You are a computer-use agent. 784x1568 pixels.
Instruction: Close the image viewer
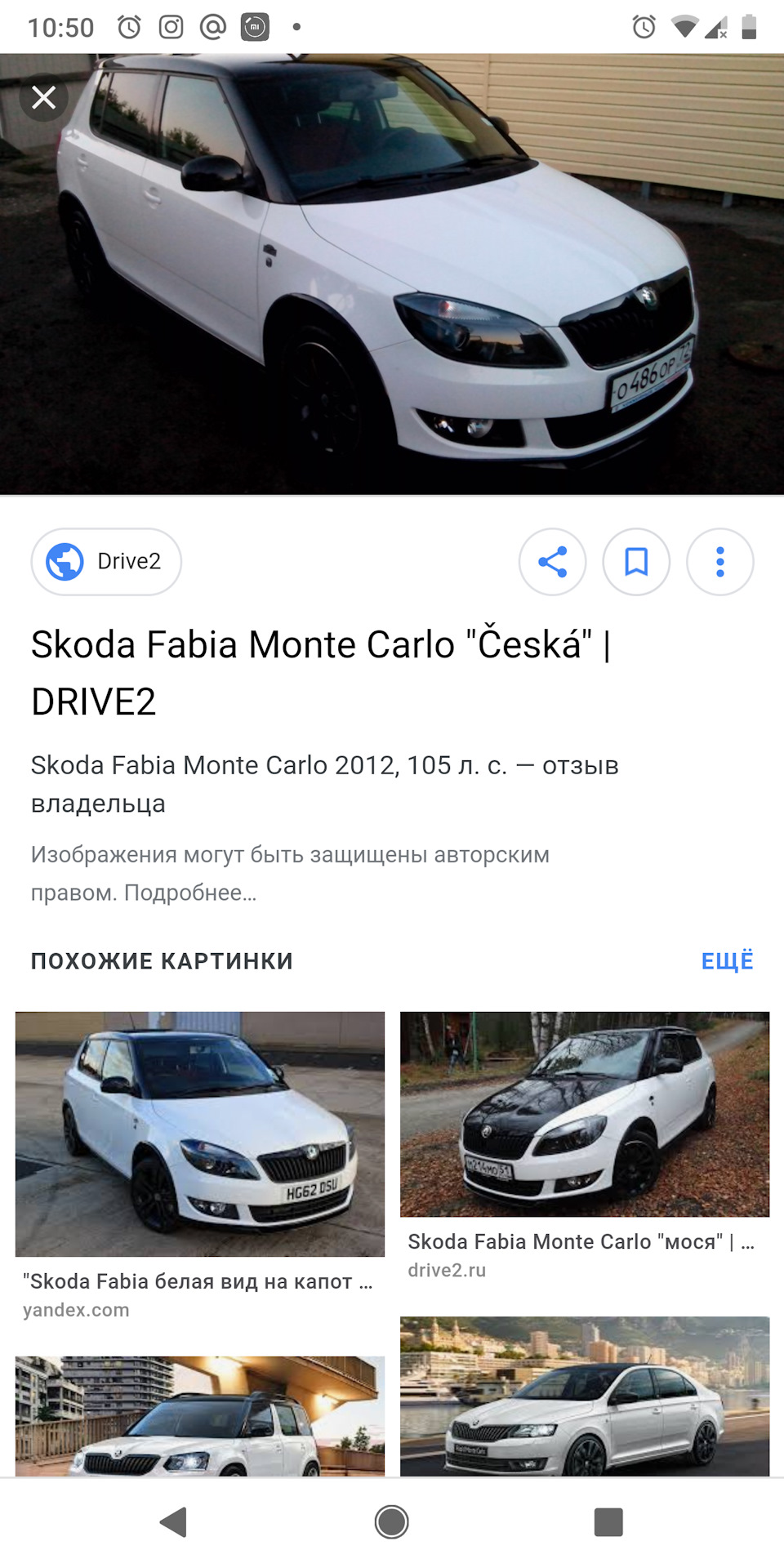44,98
